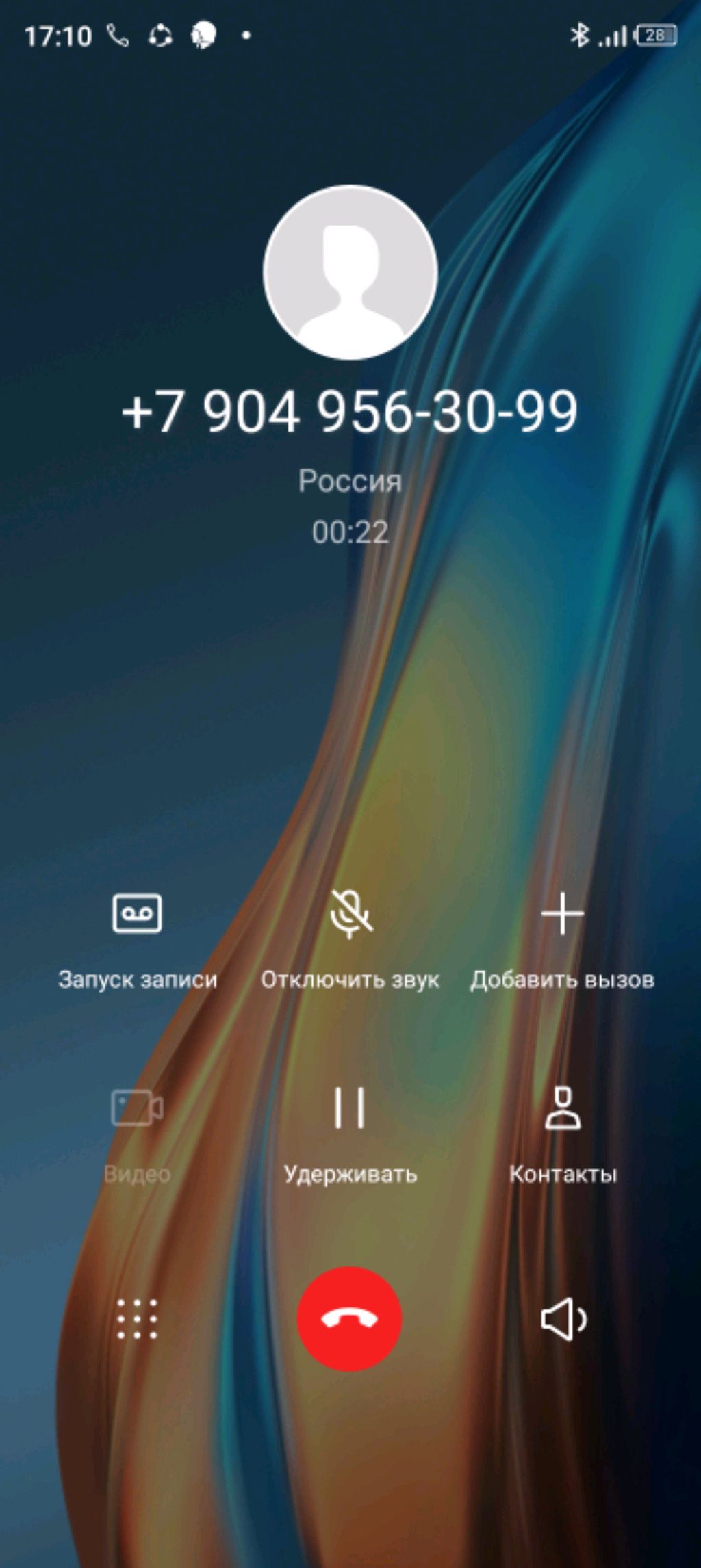The height and width of the screenshot is (1568, 701).
Task: Open the dialpad keypad icon
Action: pos(137,1318)
